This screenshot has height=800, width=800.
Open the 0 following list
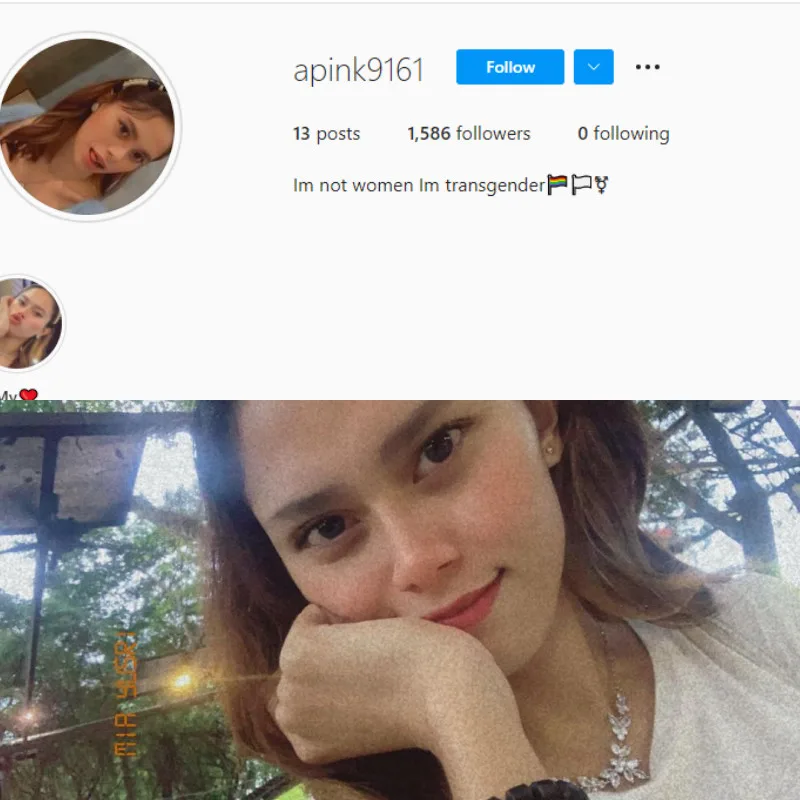coord(623,134)
